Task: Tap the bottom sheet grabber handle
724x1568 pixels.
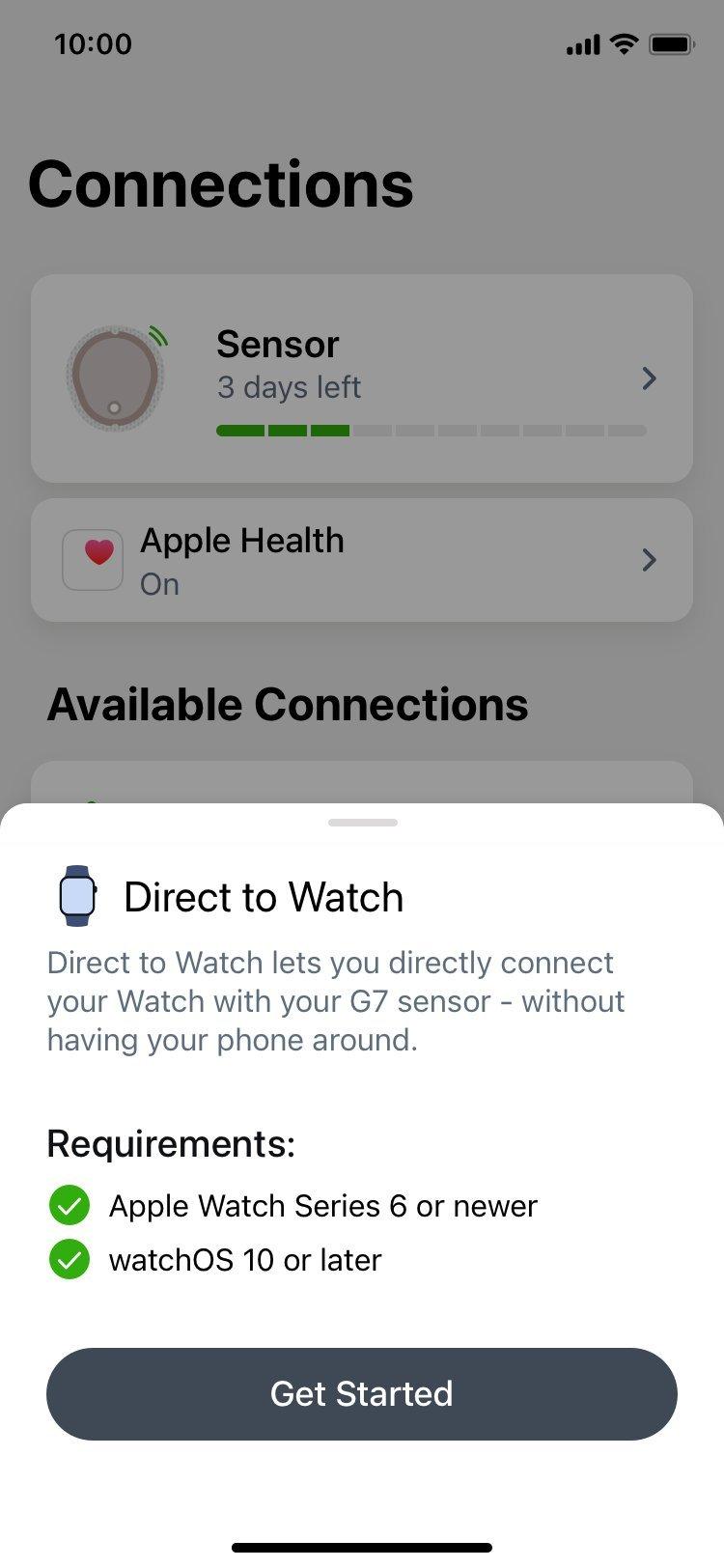Action: 363,823
